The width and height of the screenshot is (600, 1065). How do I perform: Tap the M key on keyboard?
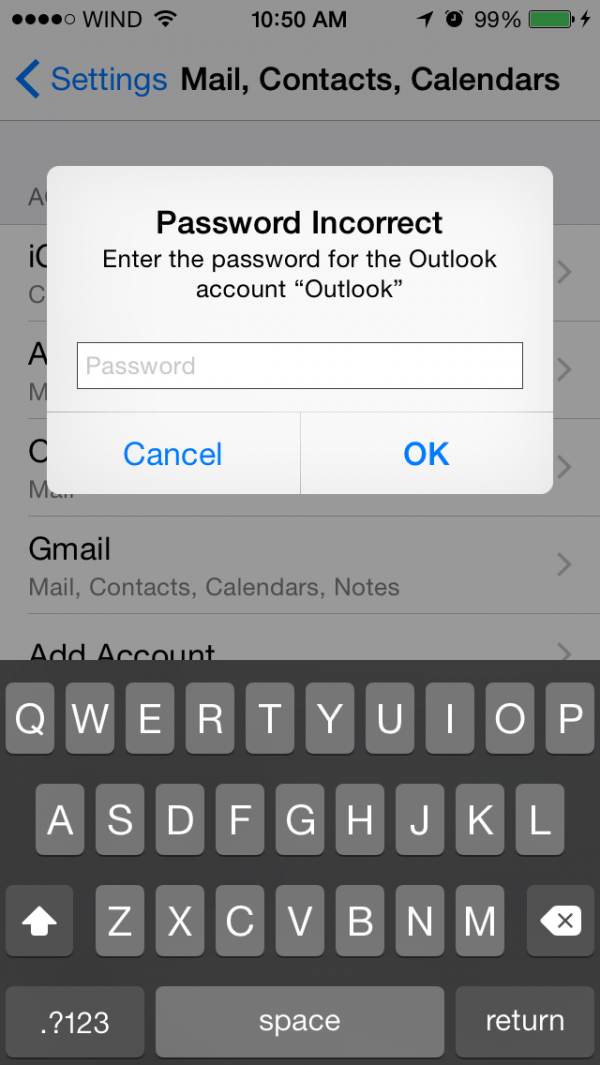pos(480,921)
